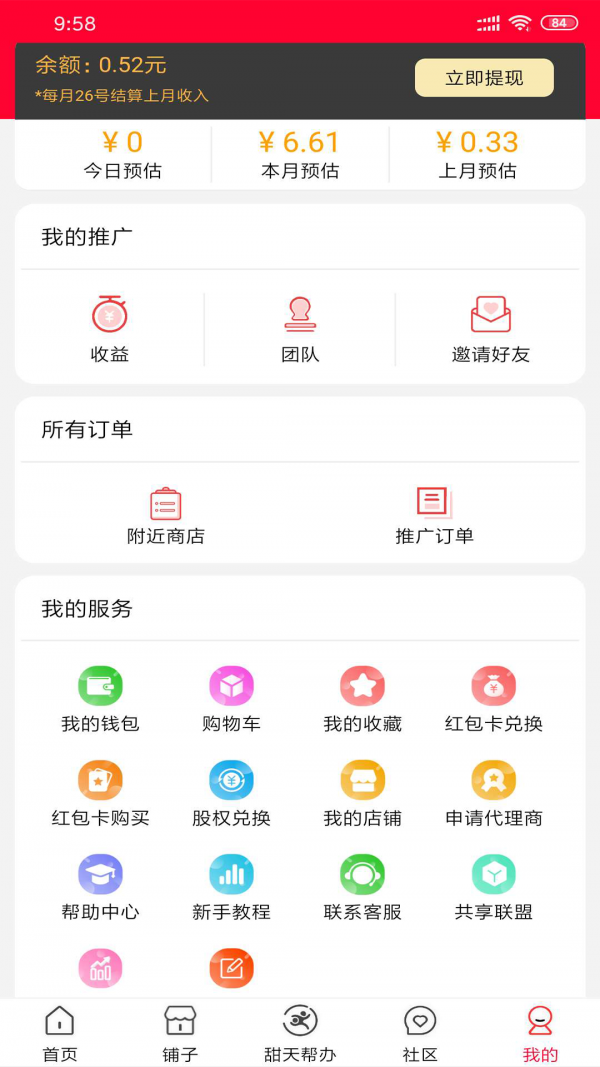
Task: Switch to the 首页 home tab
Action: [60, 1034]
